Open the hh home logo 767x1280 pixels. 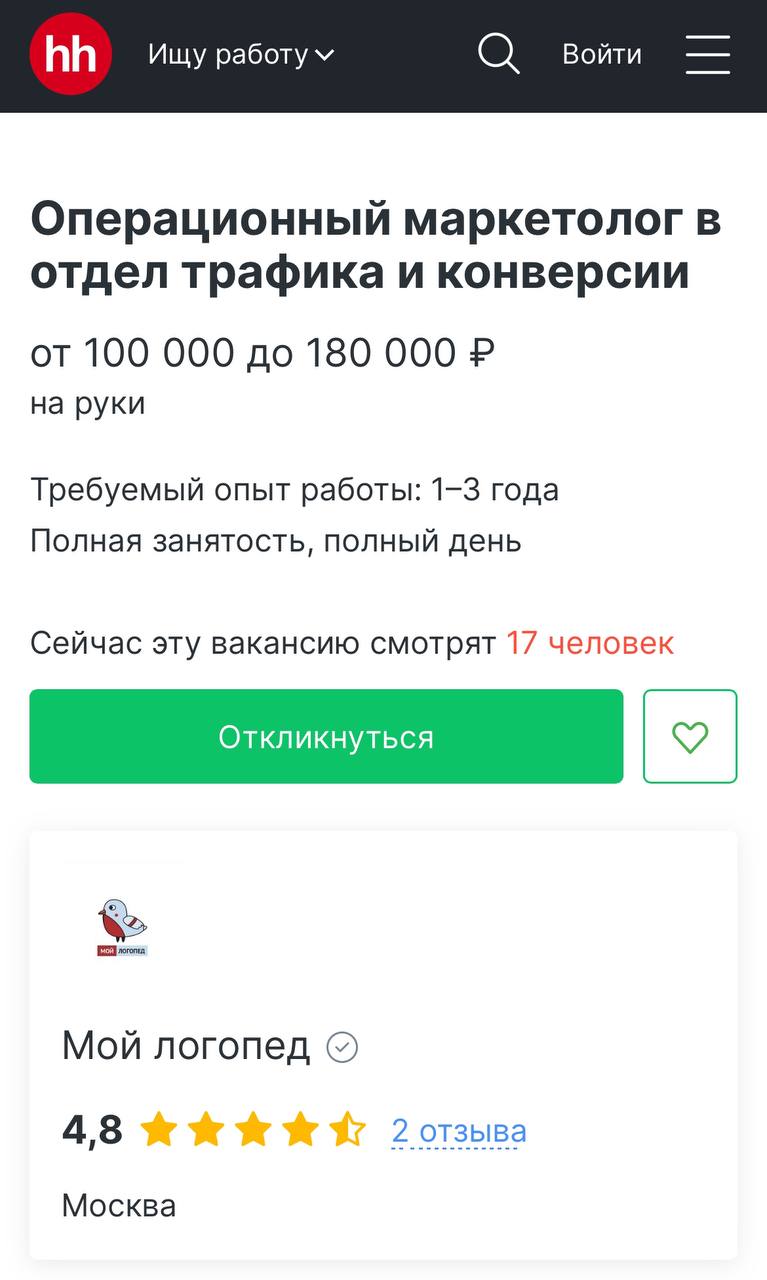tap(70, 55)
